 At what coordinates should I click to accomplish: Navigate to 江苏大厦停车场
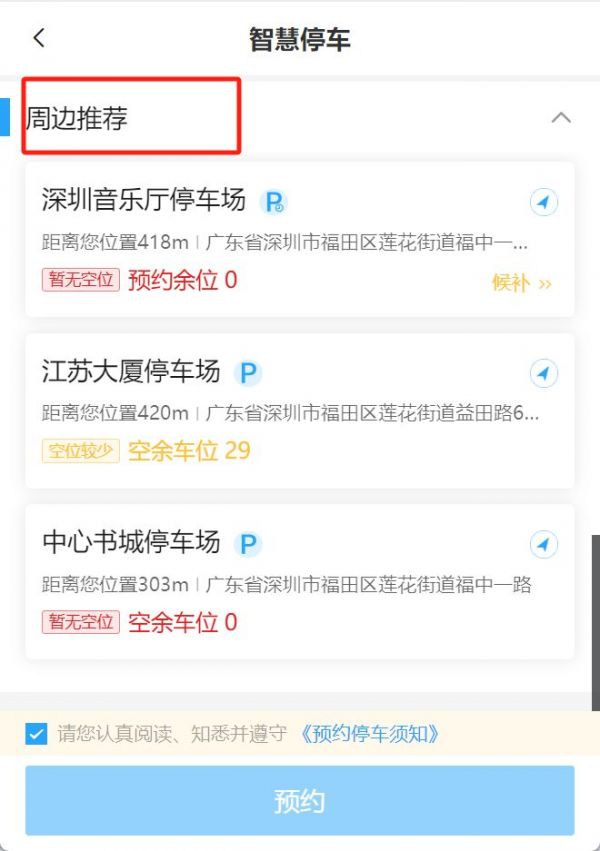tap(543, 374)
